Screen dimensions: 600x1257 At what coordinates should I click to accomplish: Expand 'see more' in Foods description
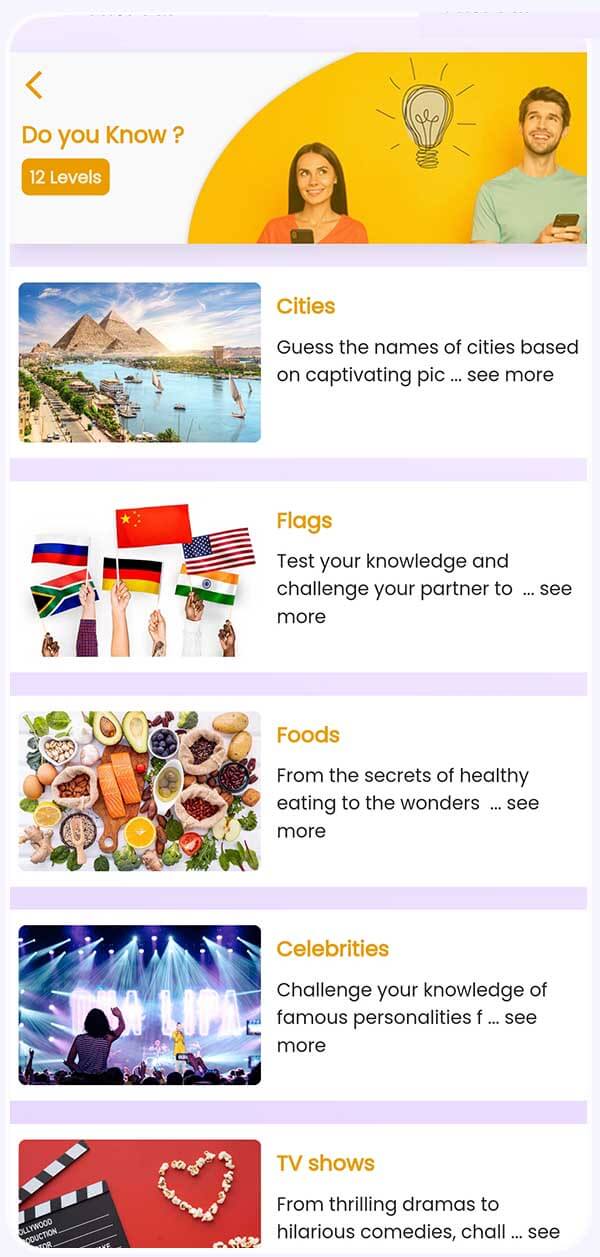click(522, 803)
